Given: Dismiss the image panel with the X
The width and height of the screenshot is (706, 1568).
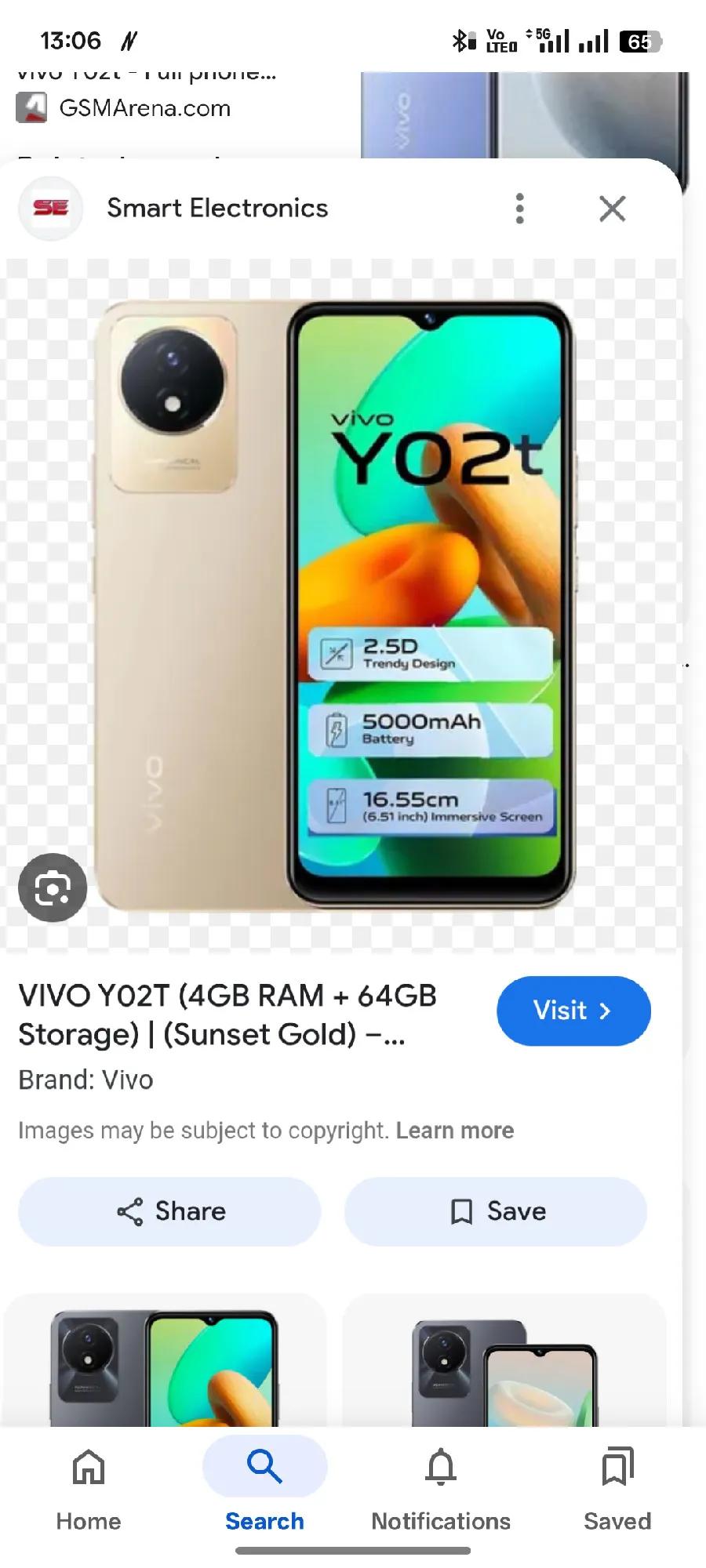Looking at the screenshot, I should click(613, 209).
